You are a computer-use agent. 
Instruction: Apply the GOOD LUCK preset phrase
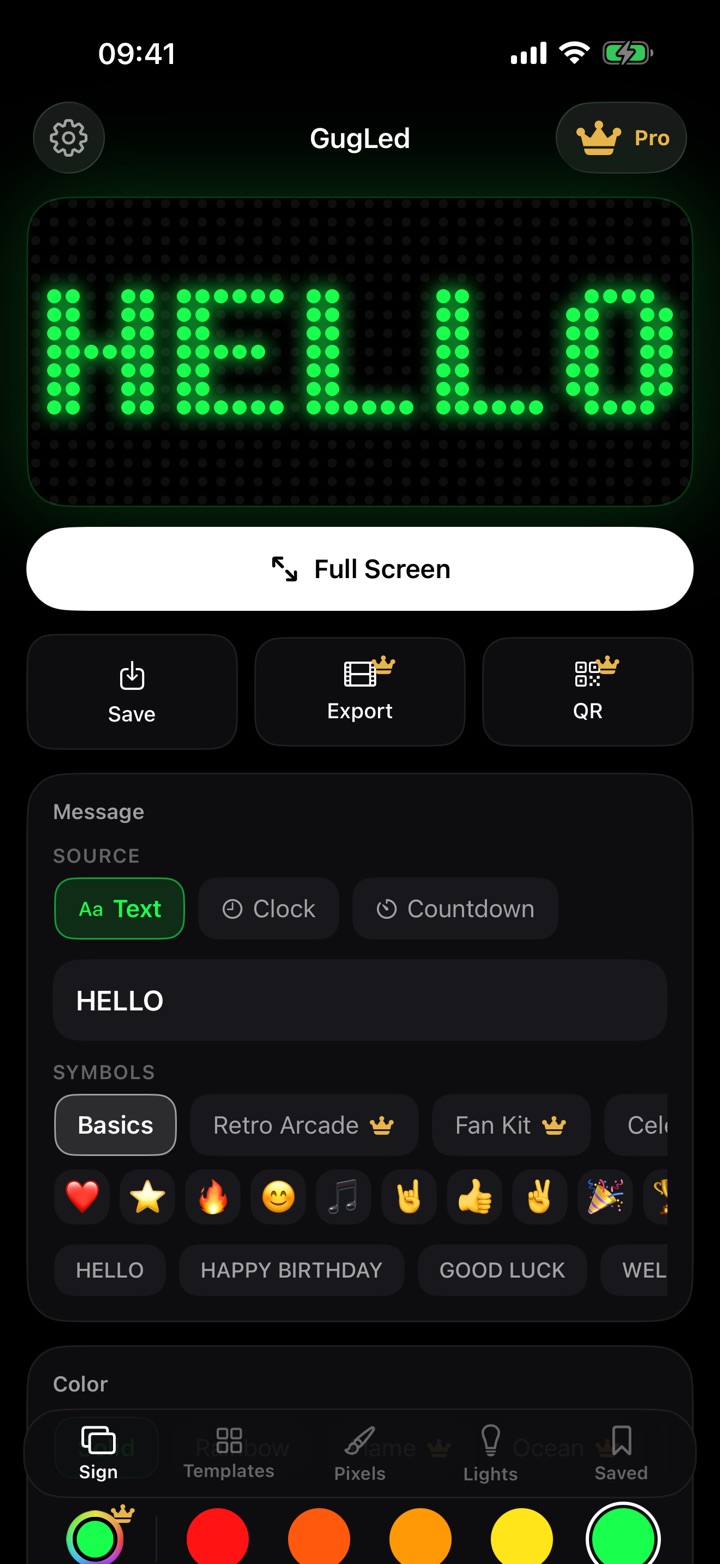point(502,1270)
